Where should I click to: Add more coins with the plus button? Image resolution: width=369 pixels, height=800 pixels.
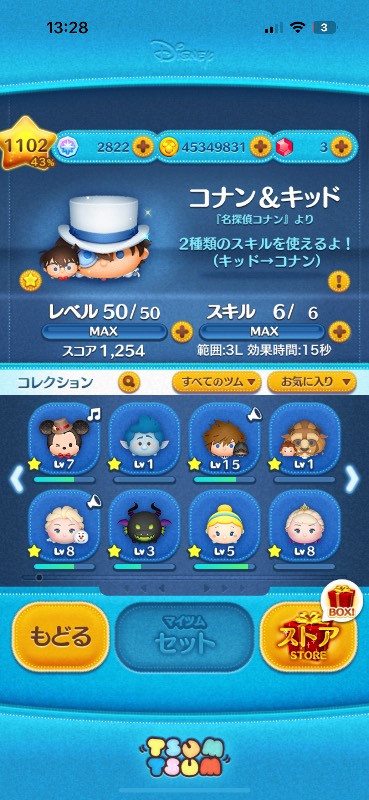(260, 147)
